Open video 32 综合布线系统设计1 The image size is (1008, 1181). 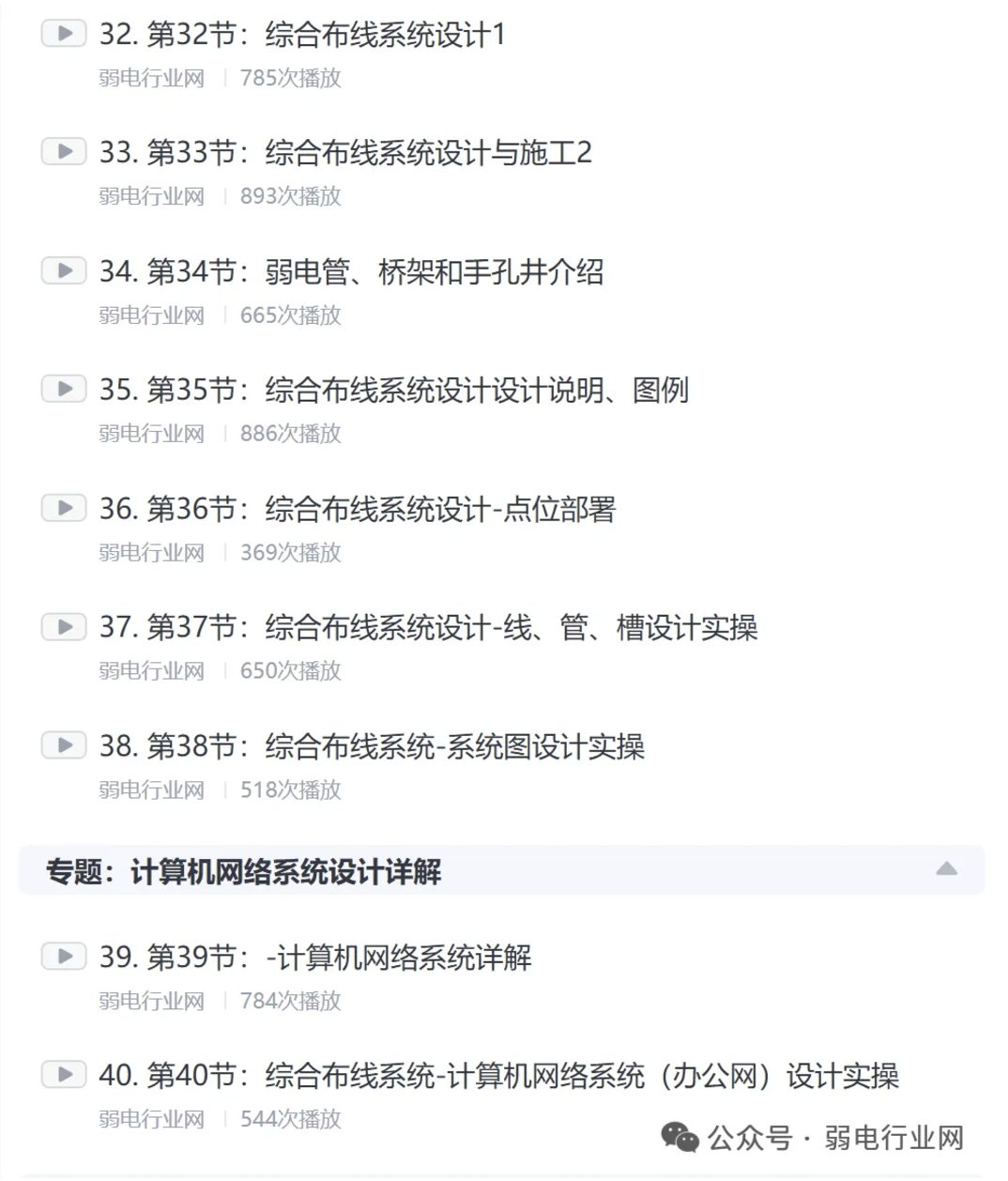(x=302, y=35)
